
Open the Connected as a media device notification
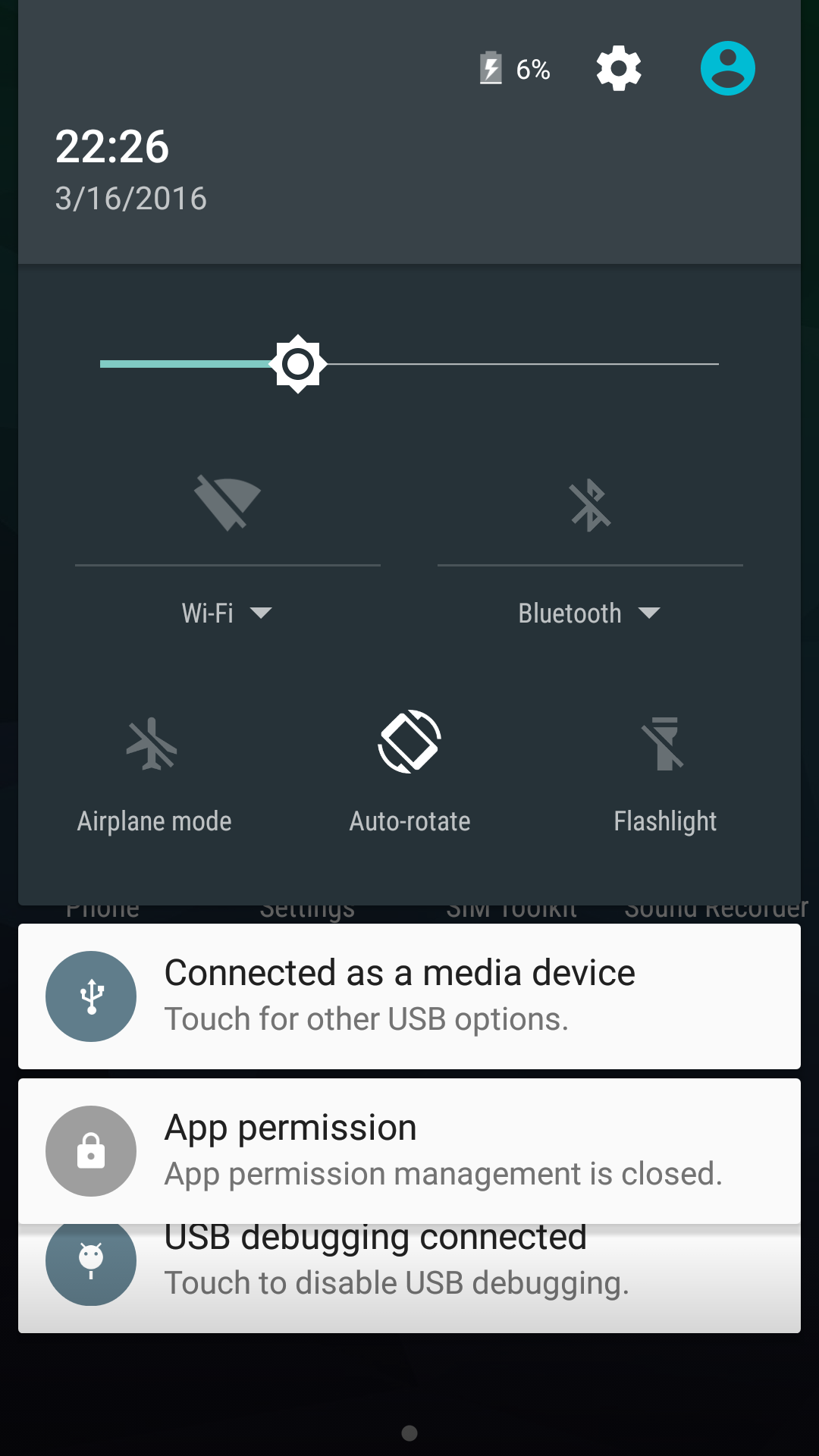tap(409, 996)
